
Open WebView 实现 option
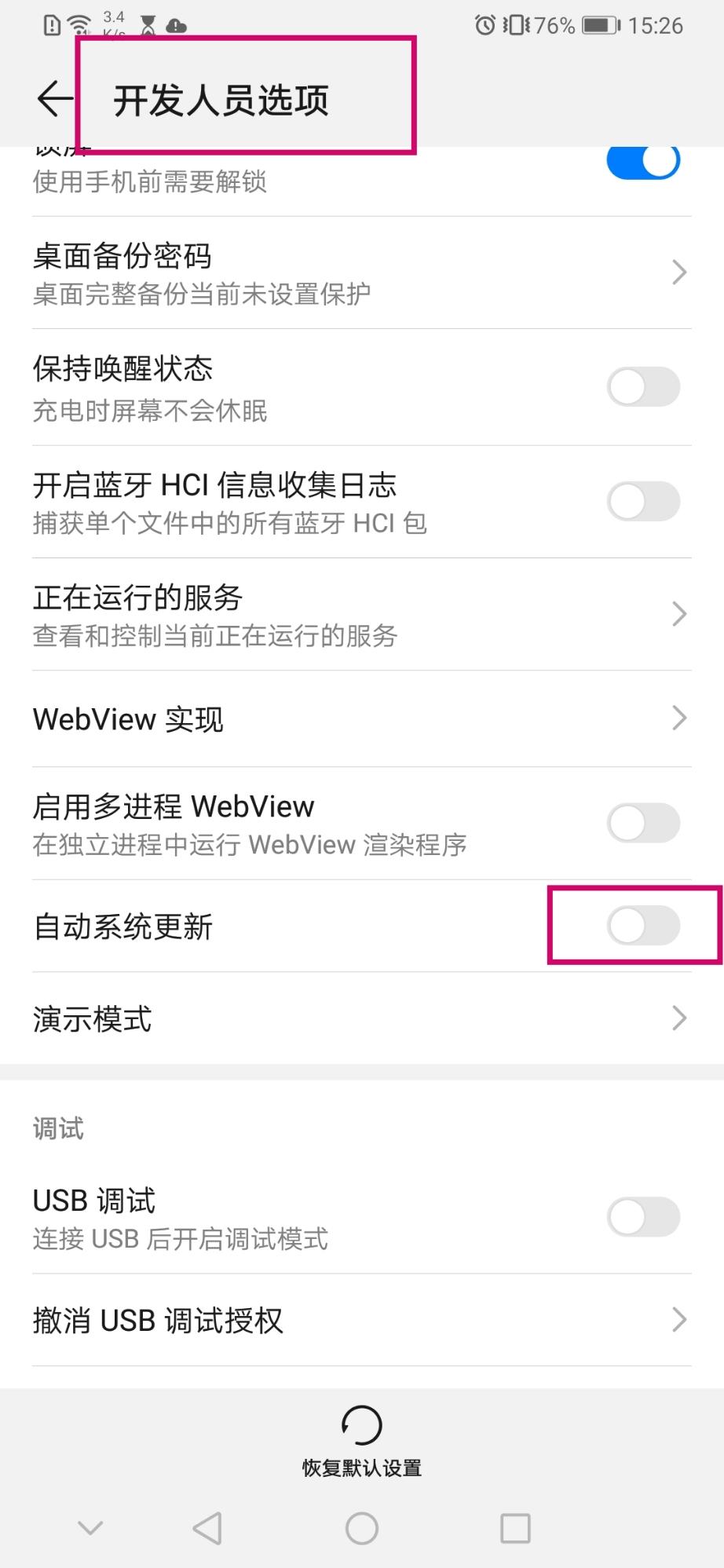tap(361, 718)
